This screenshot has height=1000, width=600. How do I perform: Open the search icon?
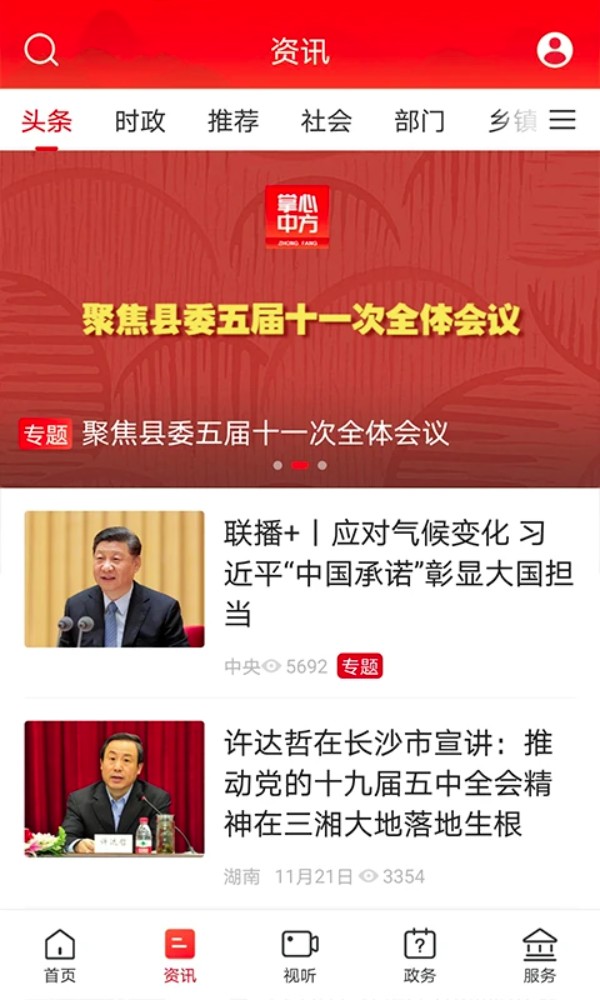point(41,49)
